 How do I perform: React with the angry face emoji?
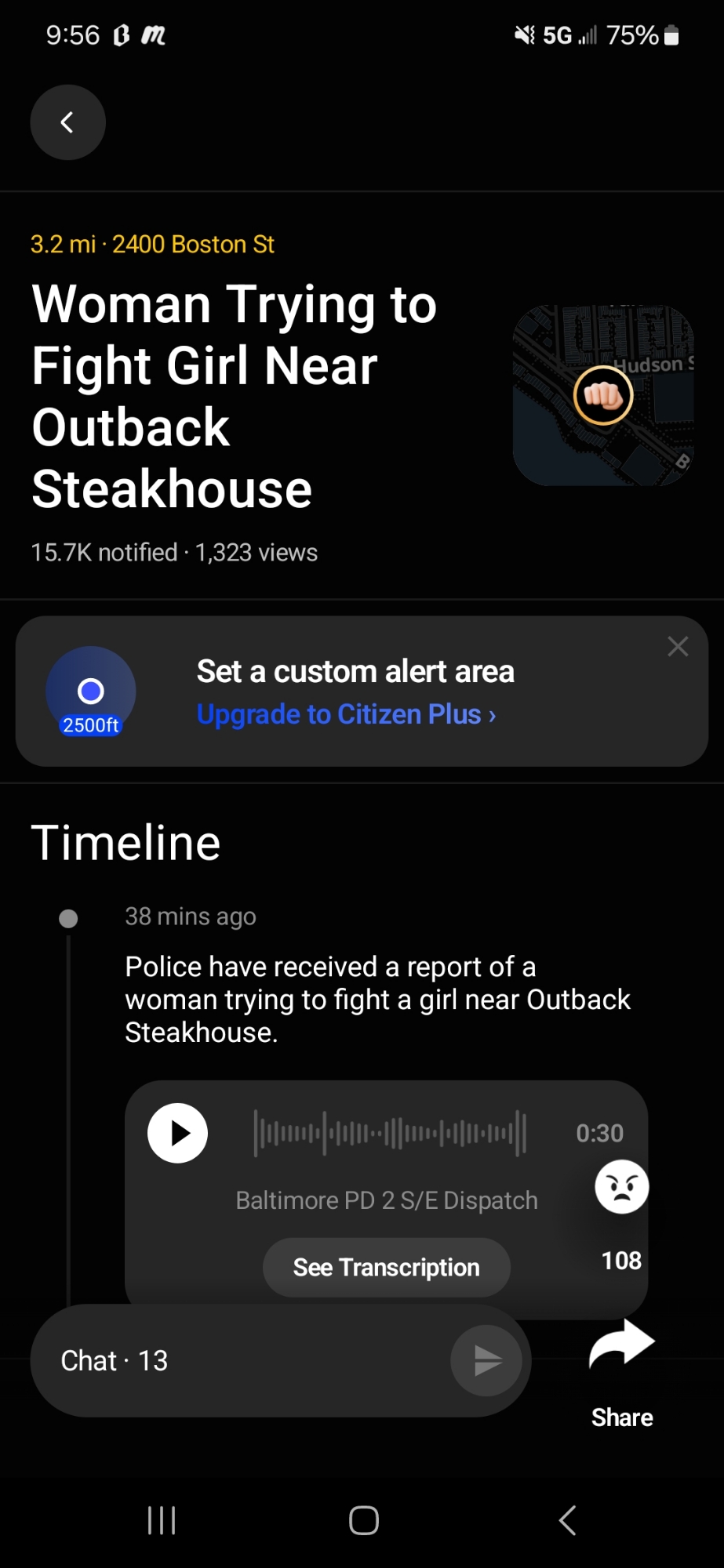pos(621,1187)
